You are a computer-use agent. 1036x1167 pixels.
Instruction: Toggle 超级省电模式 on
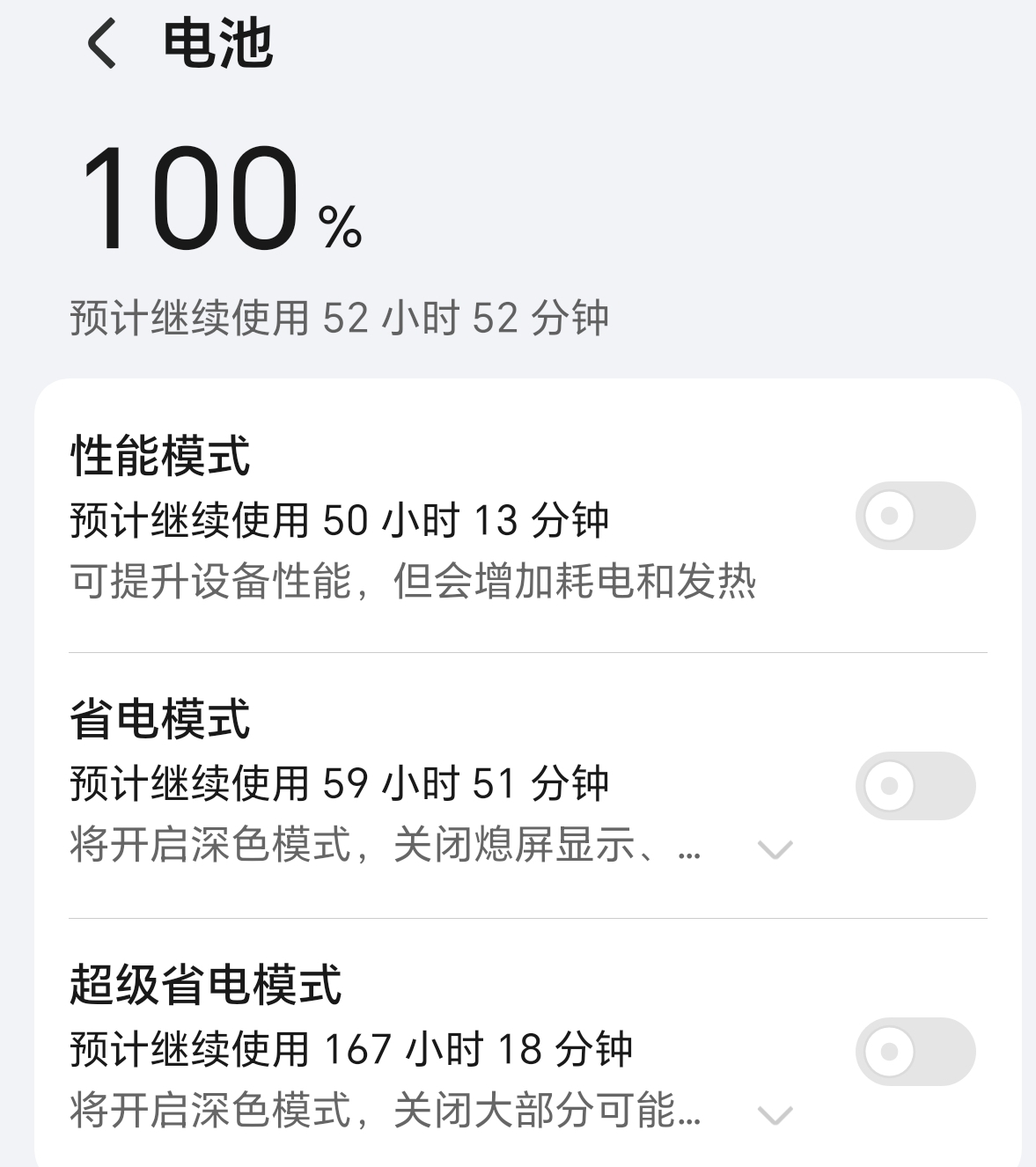[x=915, y=1051]
